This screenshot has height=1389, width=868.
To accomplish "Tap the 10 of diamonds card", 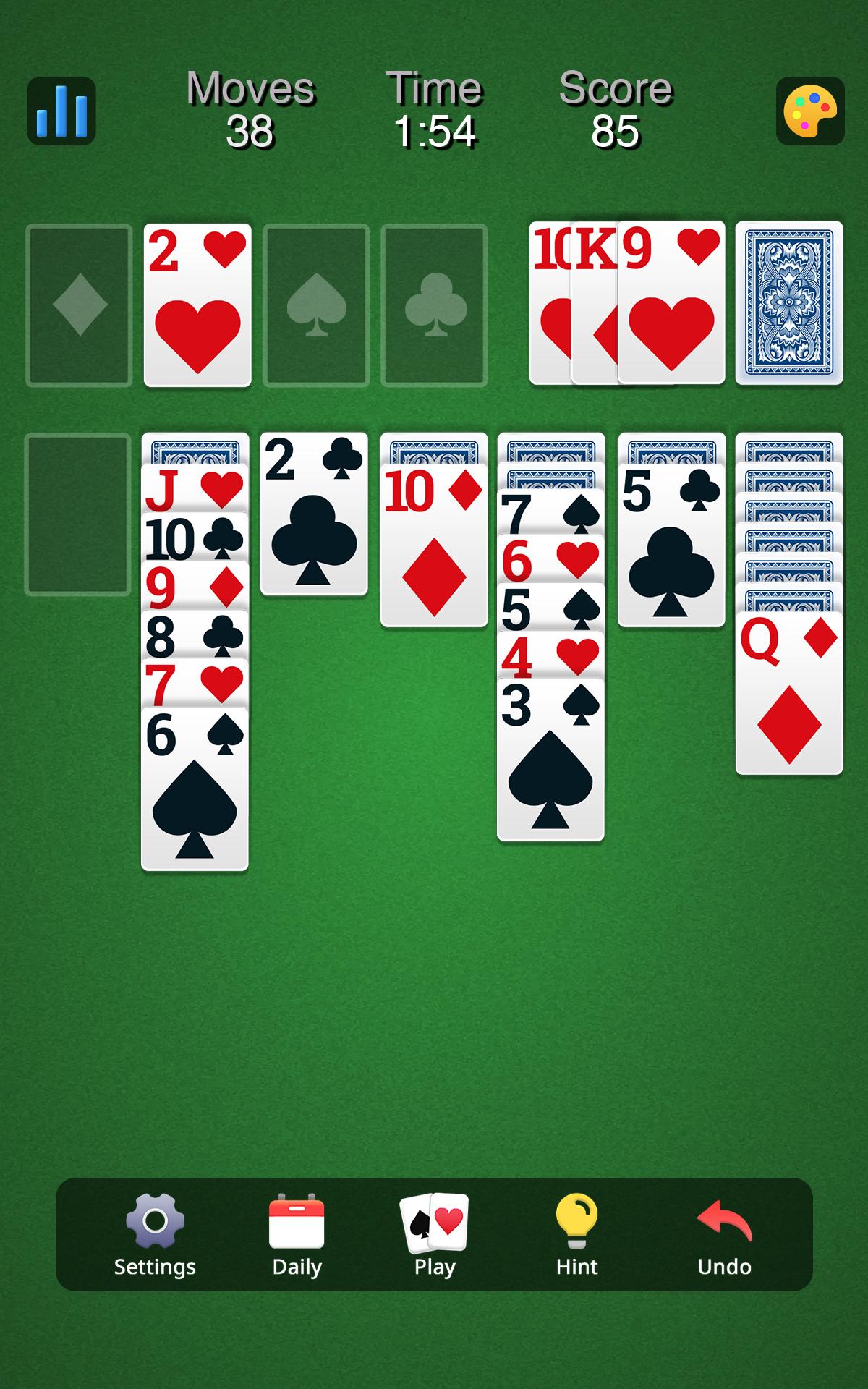I will 434,545.
